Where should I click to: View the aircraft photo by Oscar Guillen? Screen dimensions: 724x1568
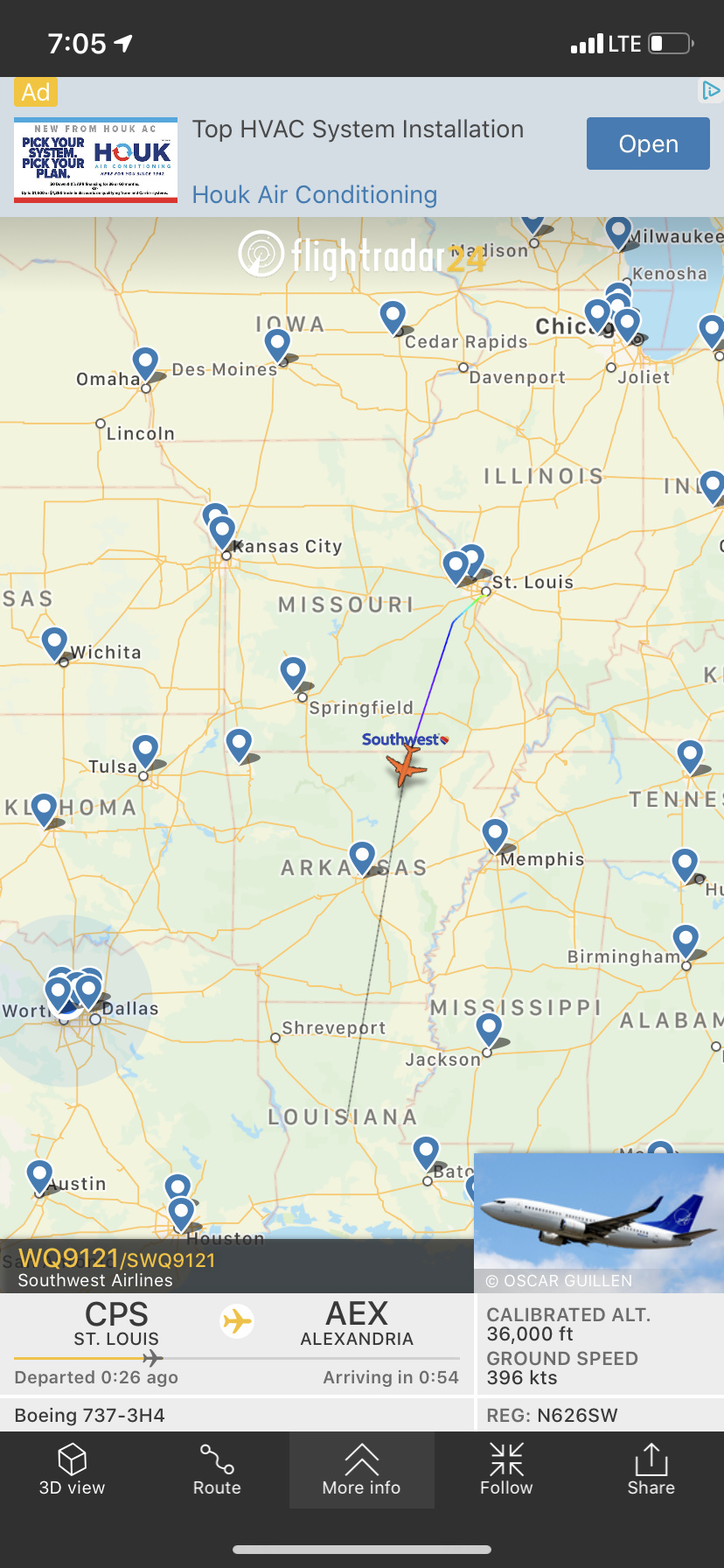point(599,1221)
